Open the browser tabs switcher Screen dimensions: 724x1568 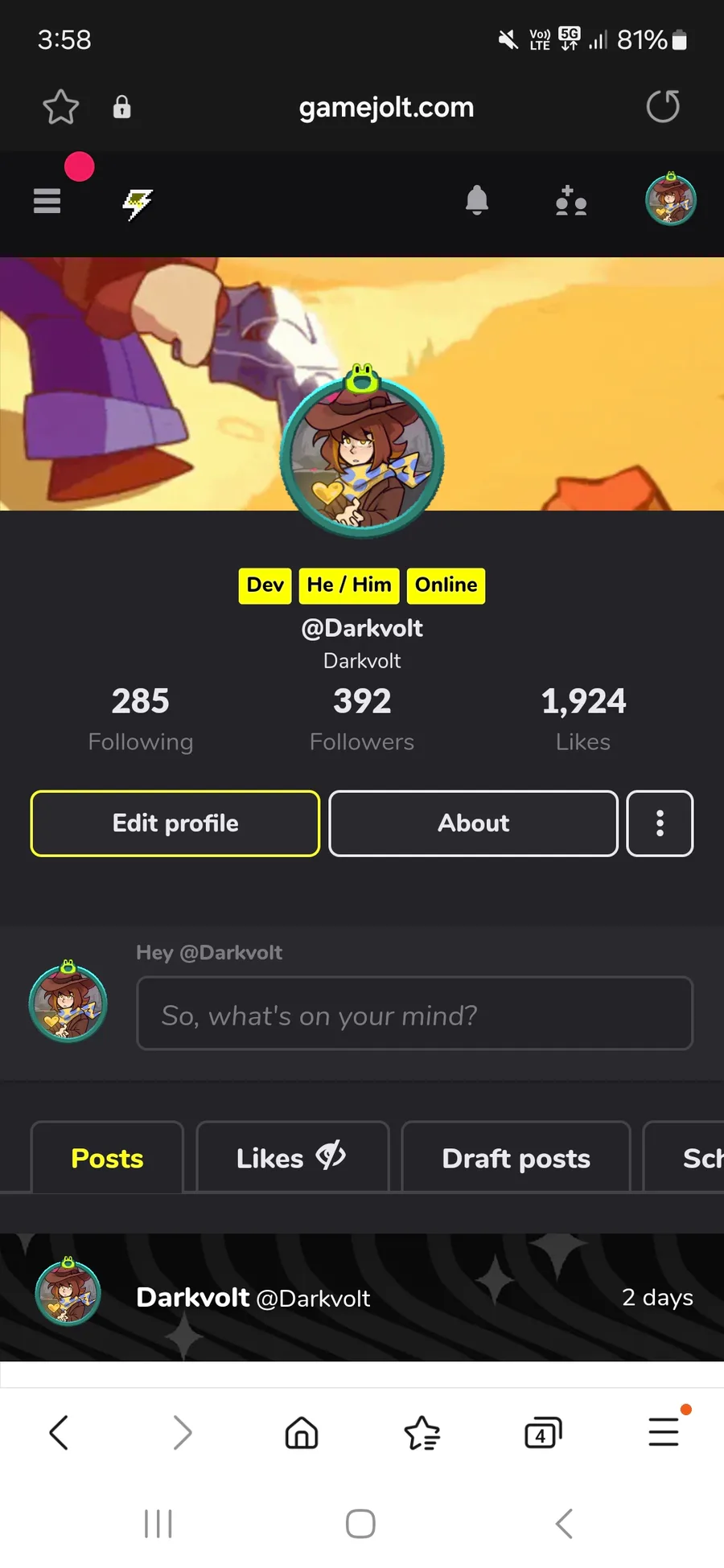point(543,1432)
